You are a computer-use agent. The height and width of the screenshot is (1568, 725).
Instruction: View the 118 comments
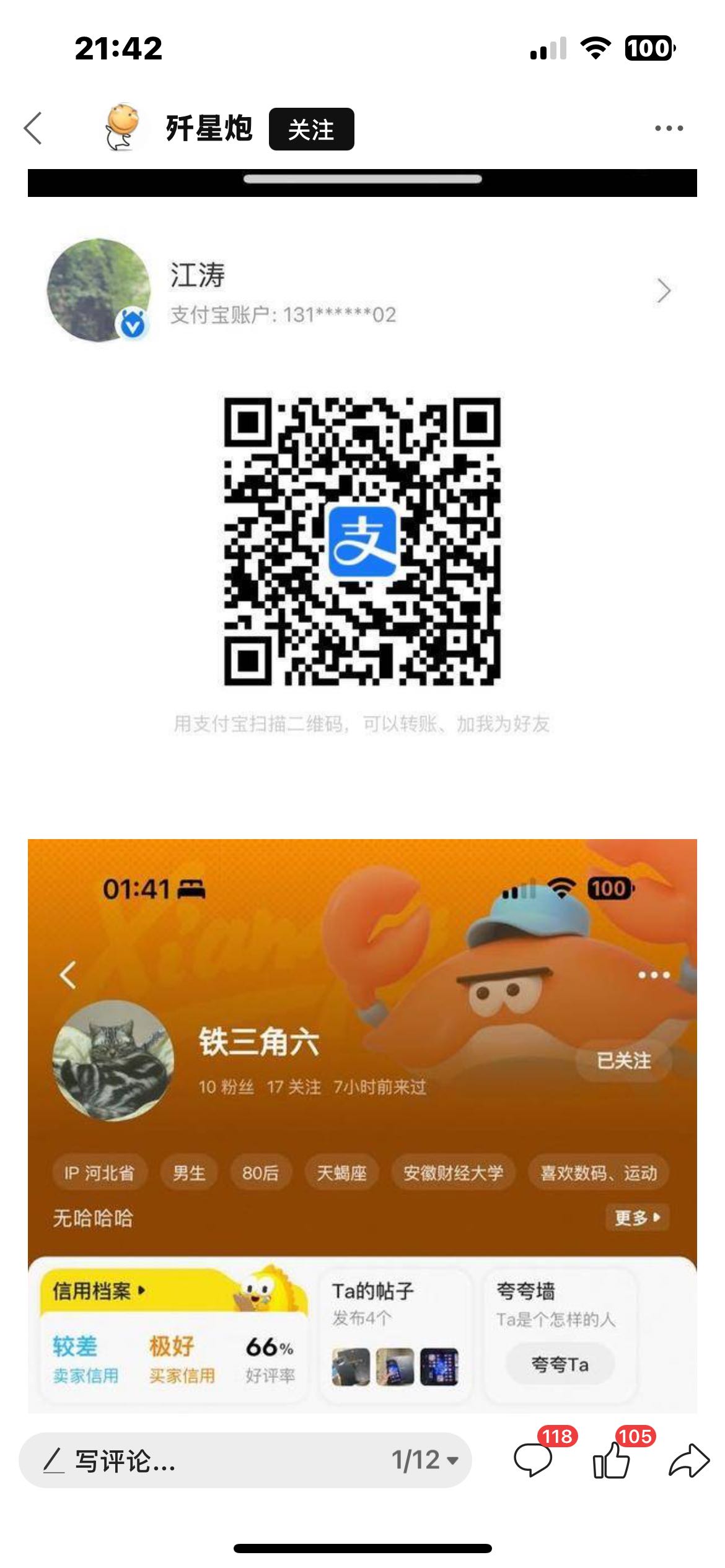[x=534, y=1460]
